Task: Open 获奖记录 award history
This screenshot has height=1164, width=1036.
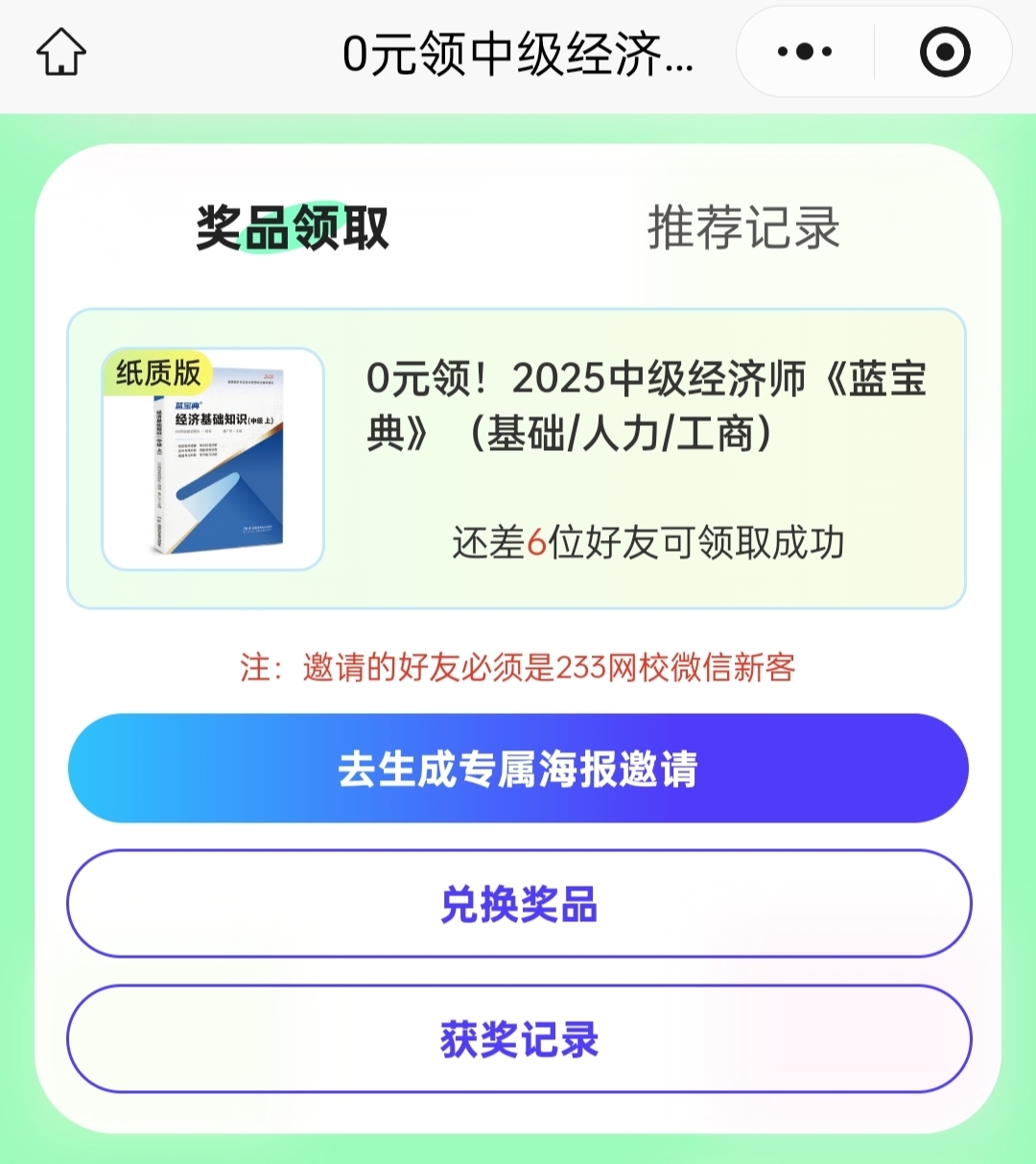Action: tap(518, 1039)
